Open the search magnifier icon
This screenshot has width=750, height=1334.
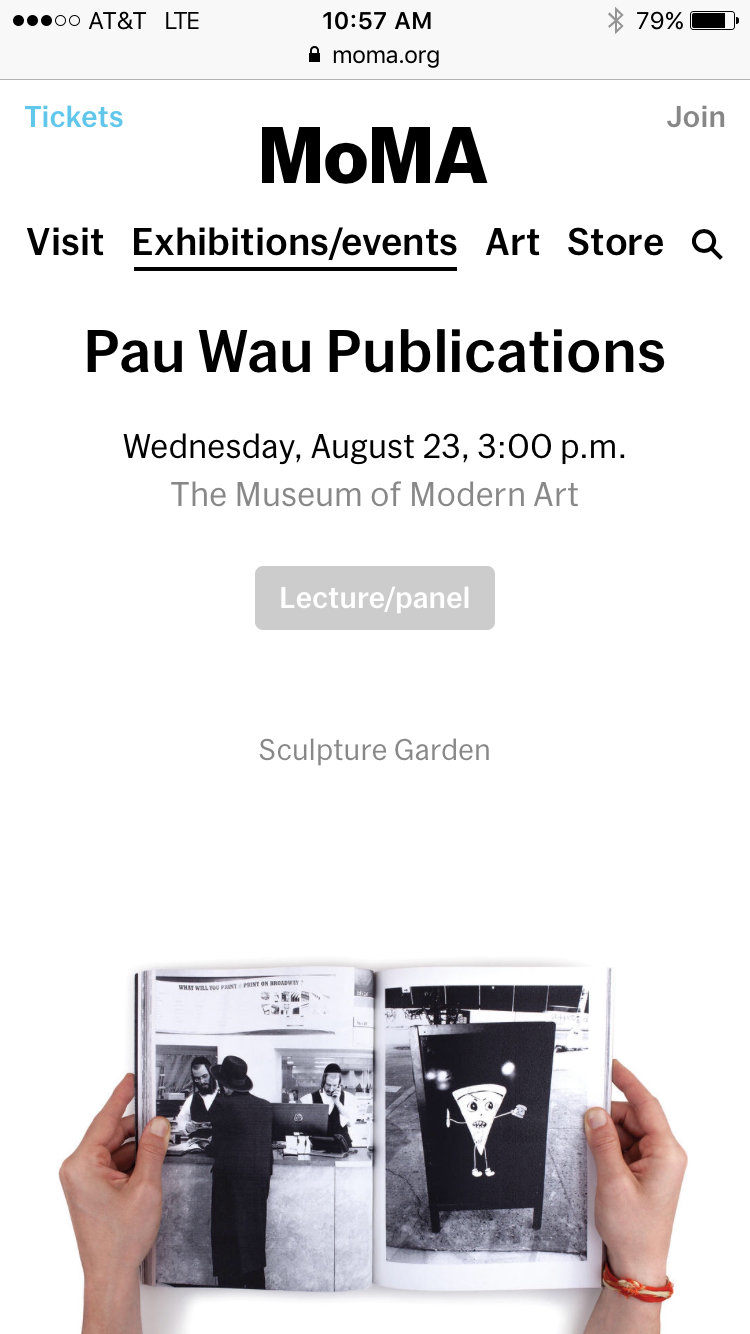coord(707,244)
